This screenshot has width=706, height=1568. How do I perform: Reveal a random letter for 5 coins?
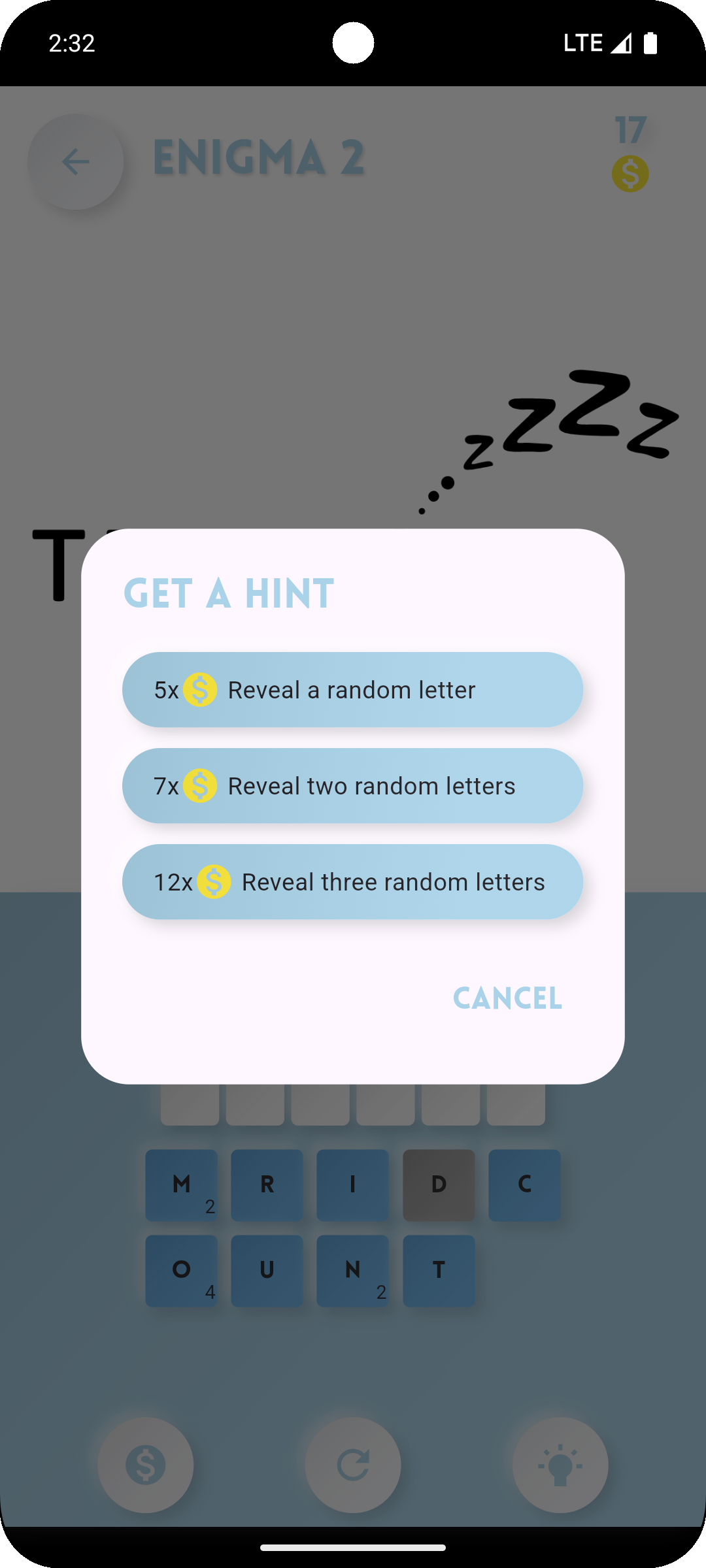(352, 690)
